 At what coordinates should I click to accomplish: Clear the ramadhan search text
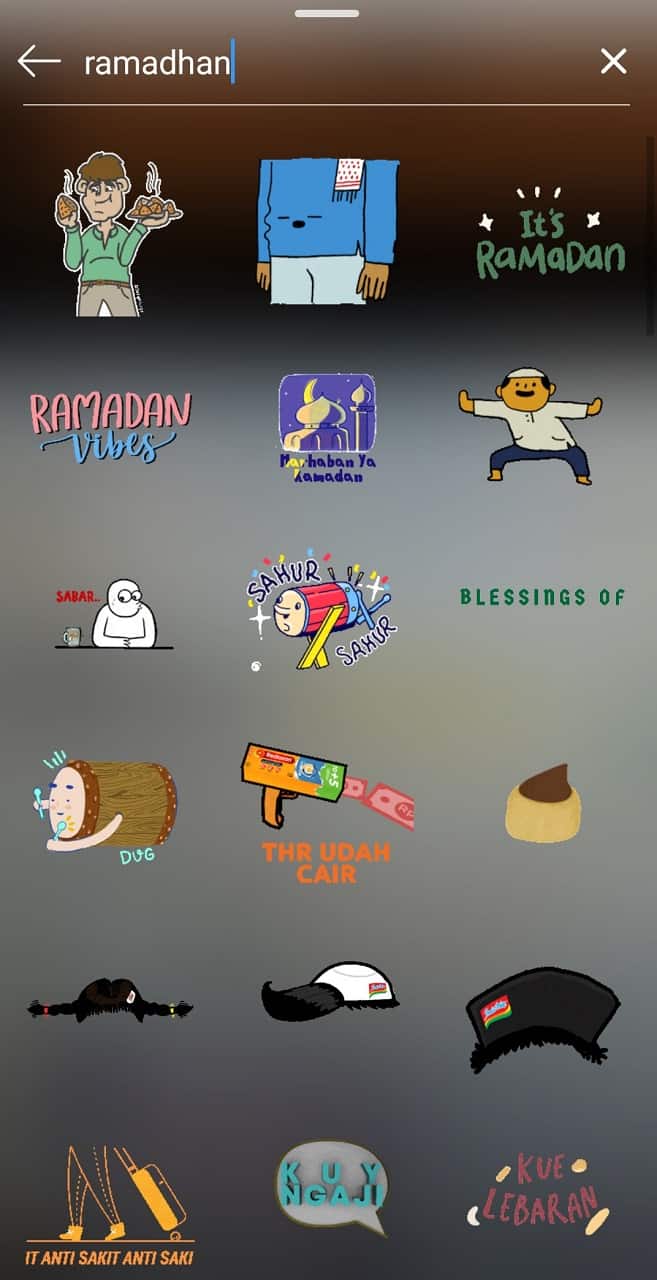tap(613, 62)
